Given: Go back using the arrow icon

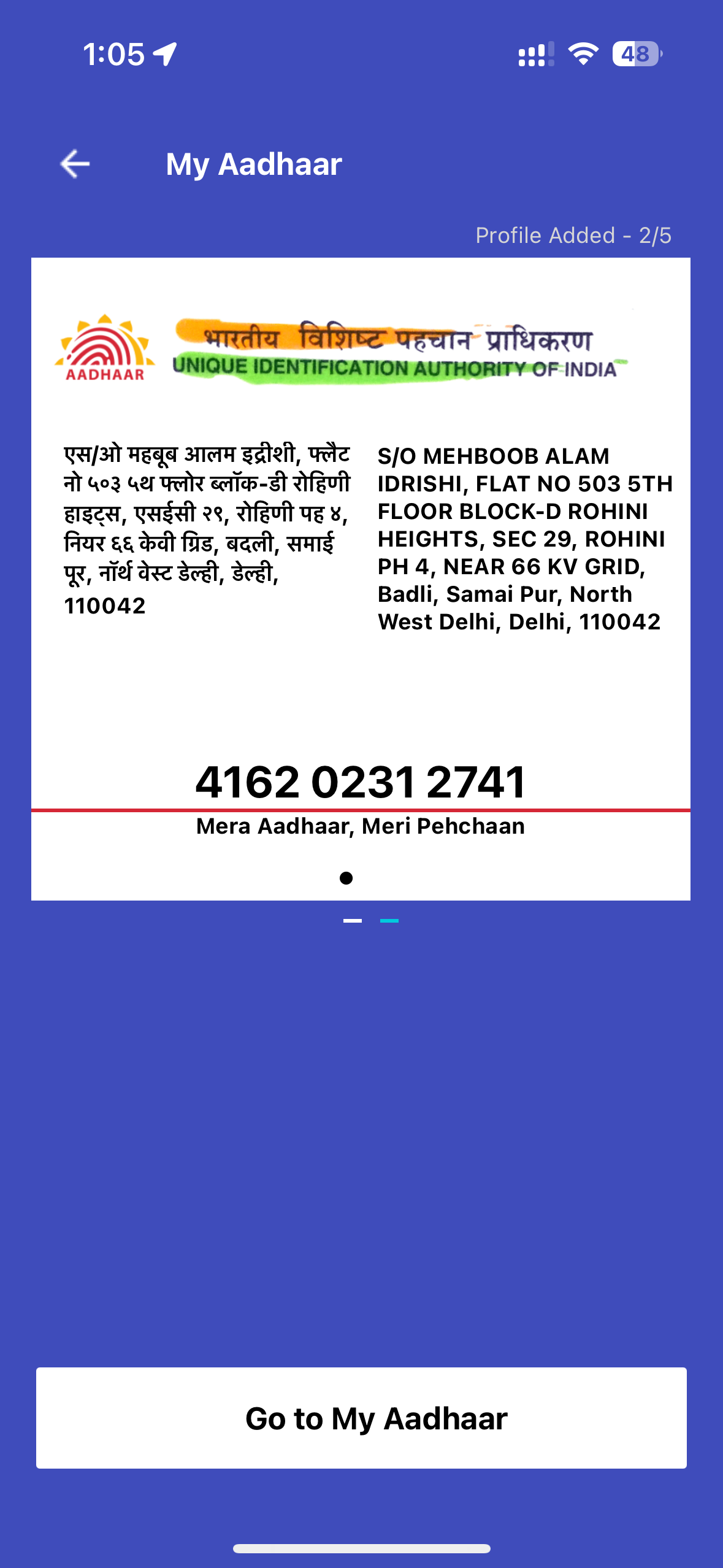Looking at the screenshot, I should (x=75, y=164).
